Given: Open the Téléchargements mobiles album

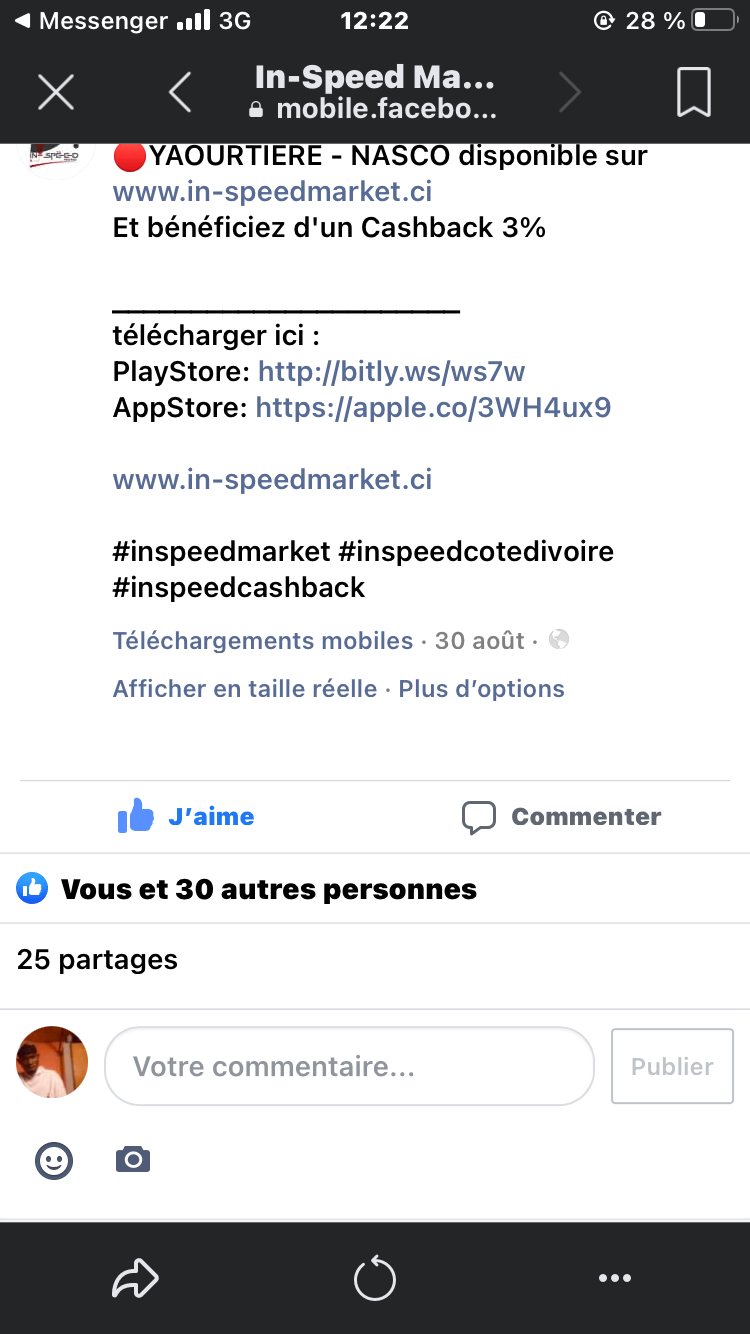Looking at the screenshot, I should point(262,640).
